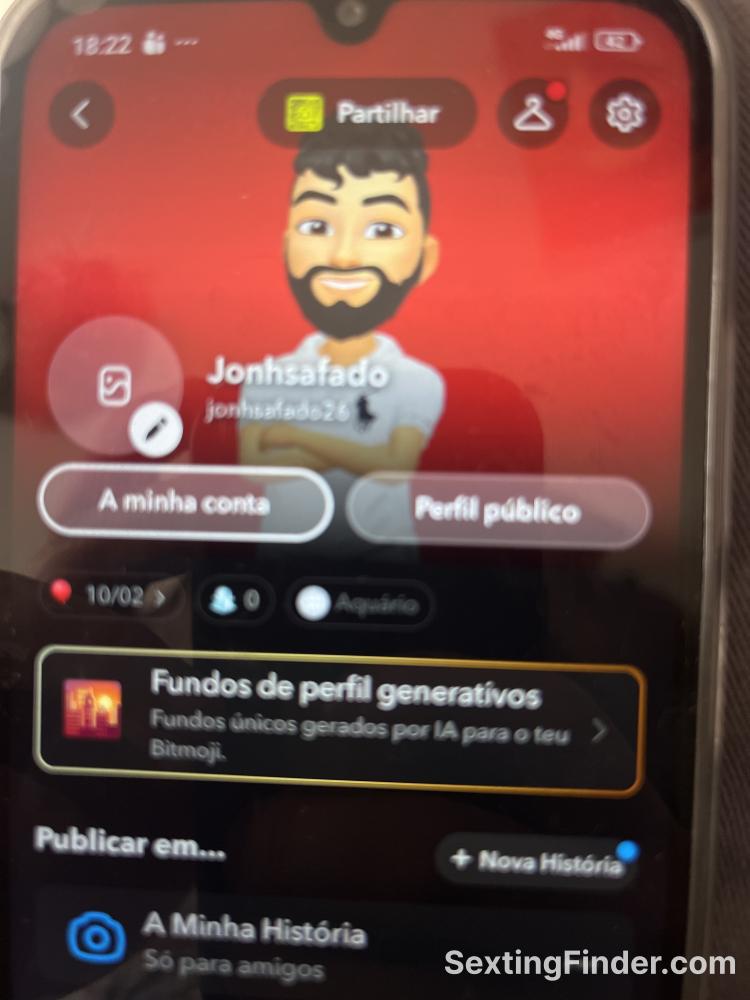Create a Nova História
The height and width of the screenshot is (1000, 750).
536,861
